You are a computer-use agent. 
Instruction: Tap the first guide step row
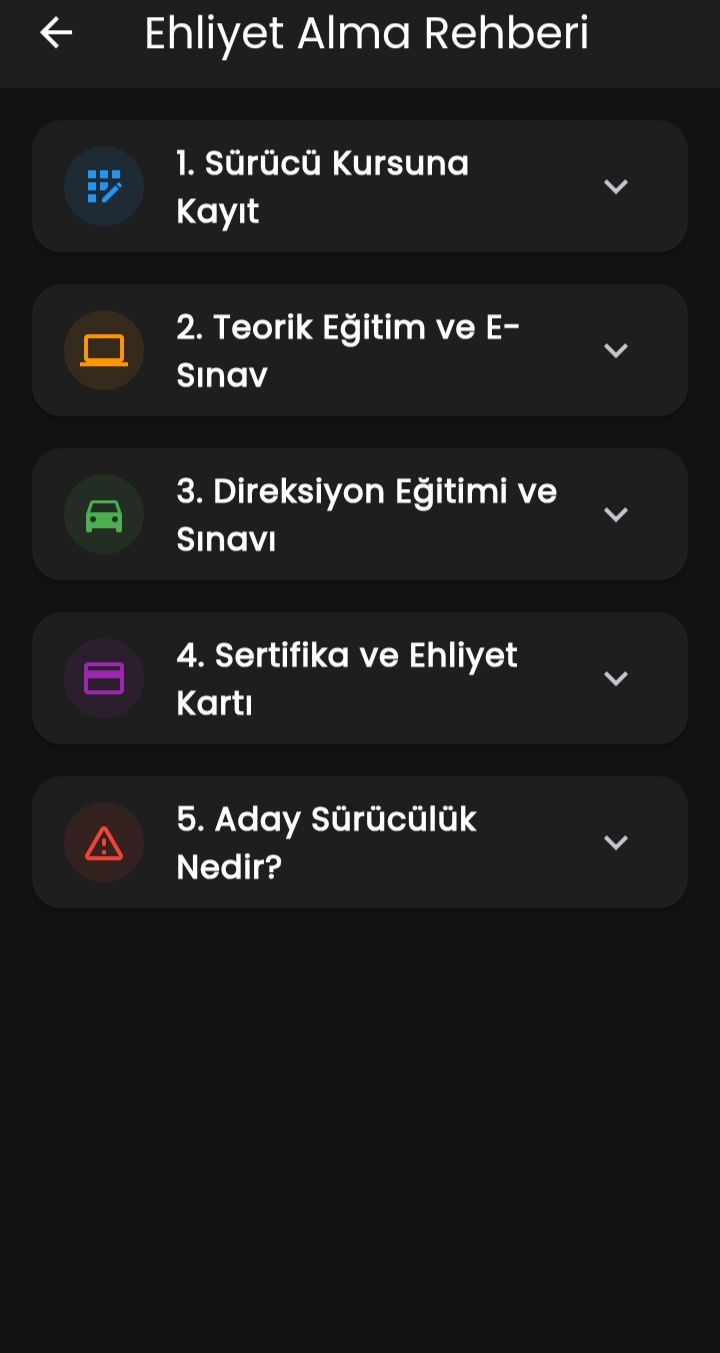click(x=360, y=186)
